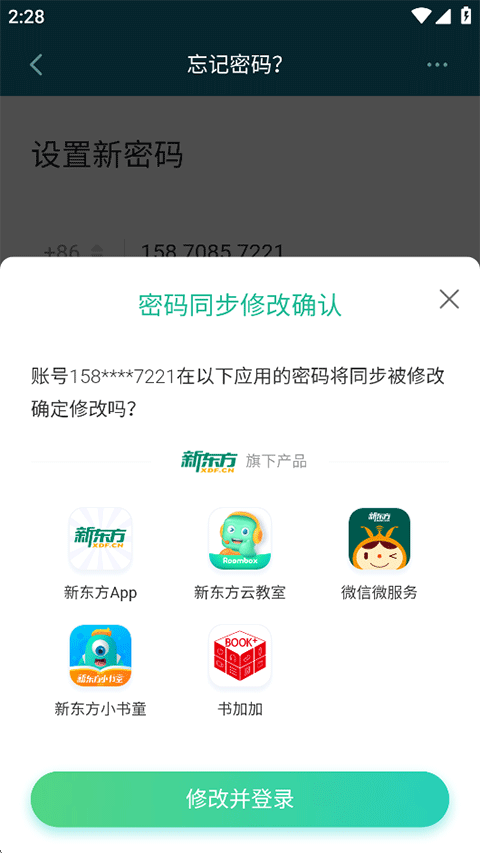Tap the 修改并登录 button
The width and height of the screenshot is (480, 853).
point(240,799)
